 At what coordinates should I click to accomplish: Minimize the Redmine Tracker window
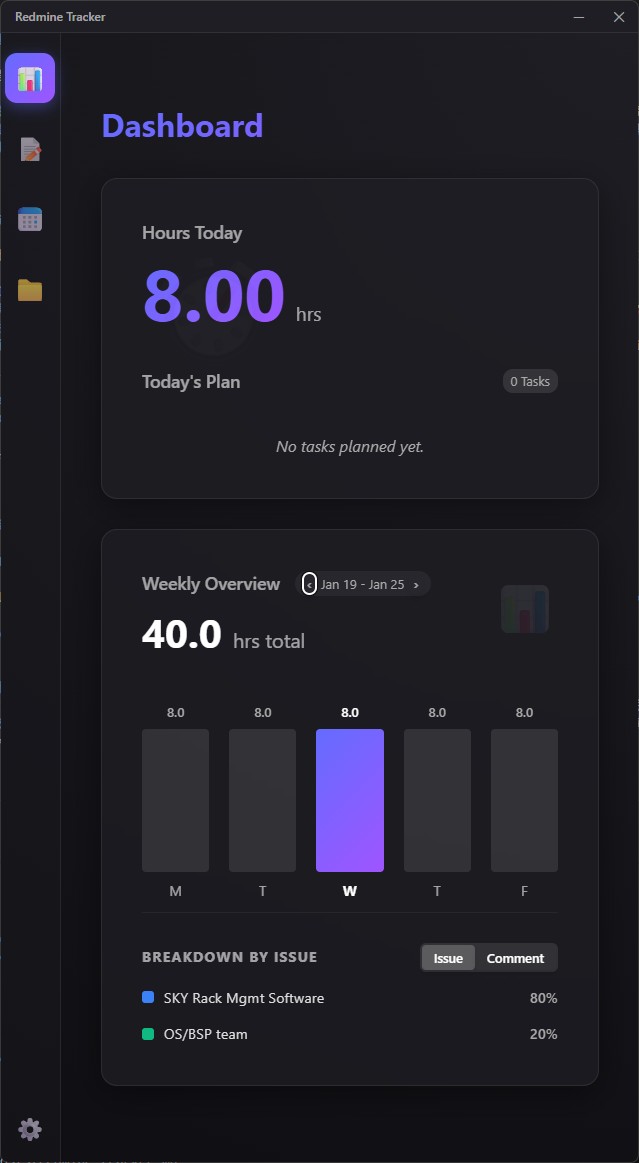(579, 17)
